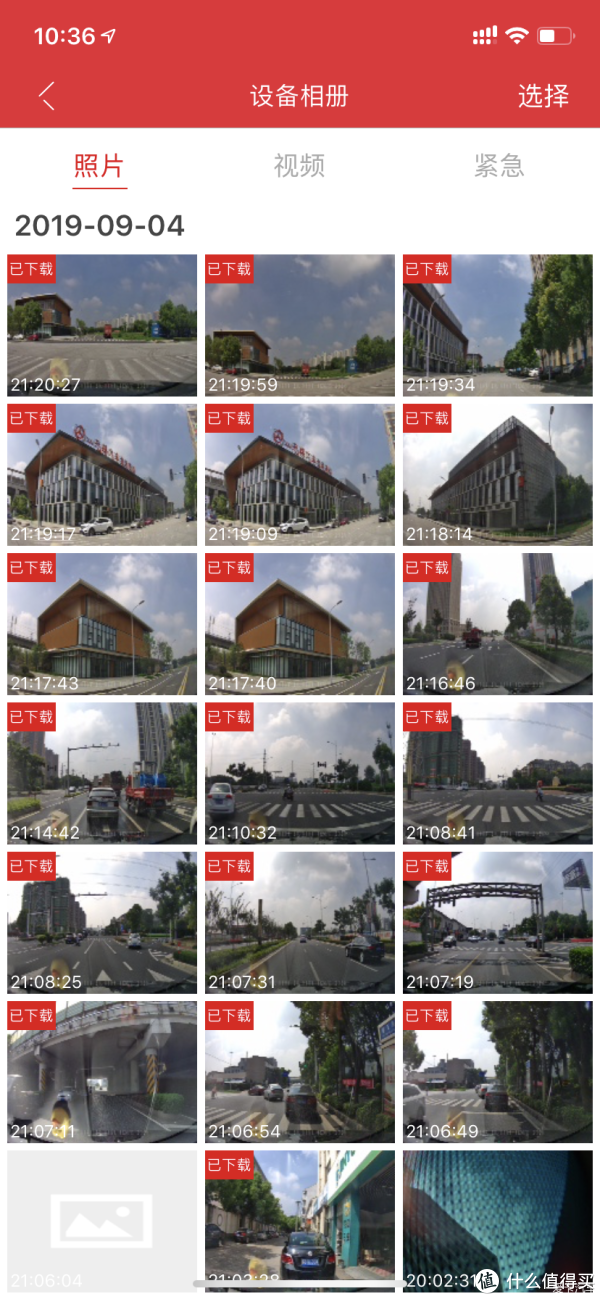Open the 21:07:11 photo
The image size is (600, 1299).
point(101,1072)
